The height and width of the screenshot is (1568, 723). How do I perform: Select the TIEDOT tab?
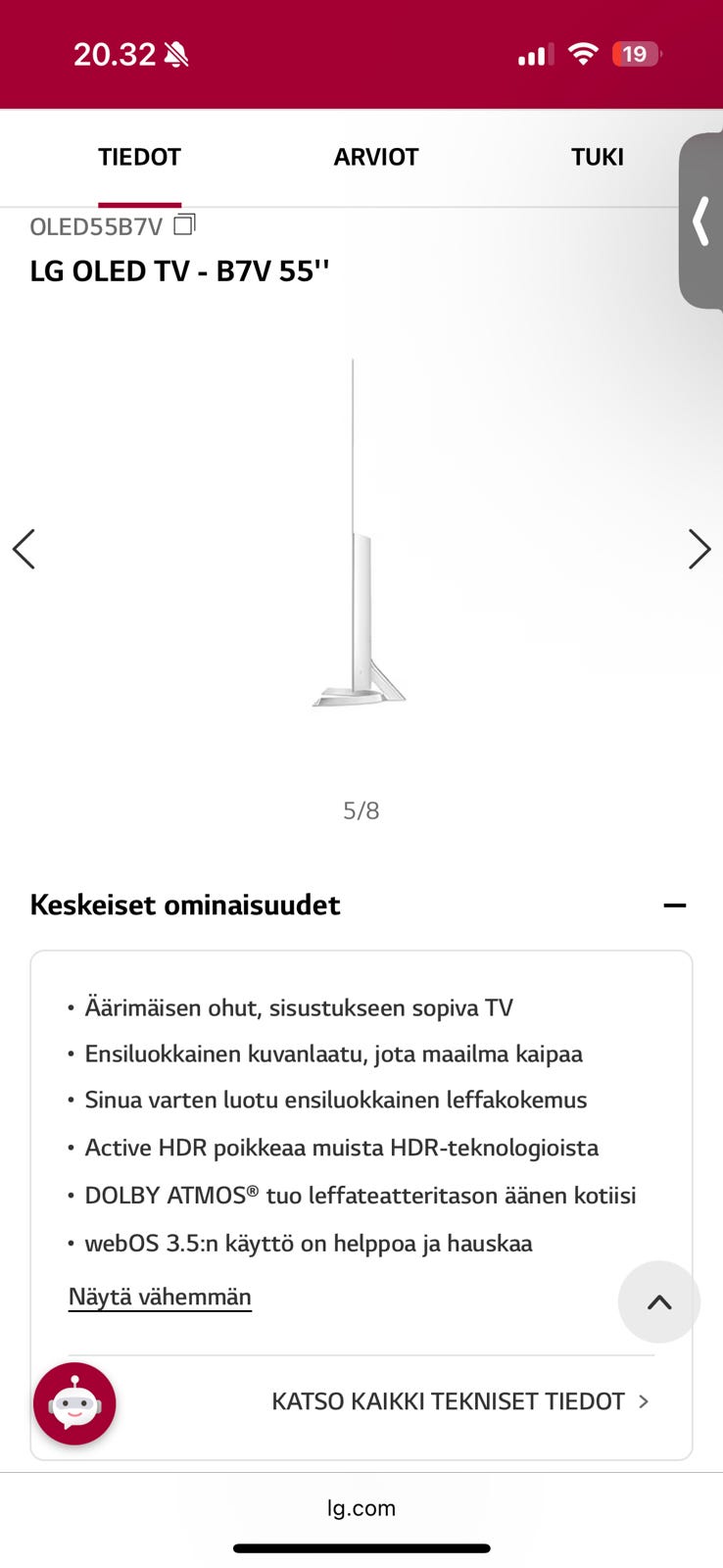139,157
